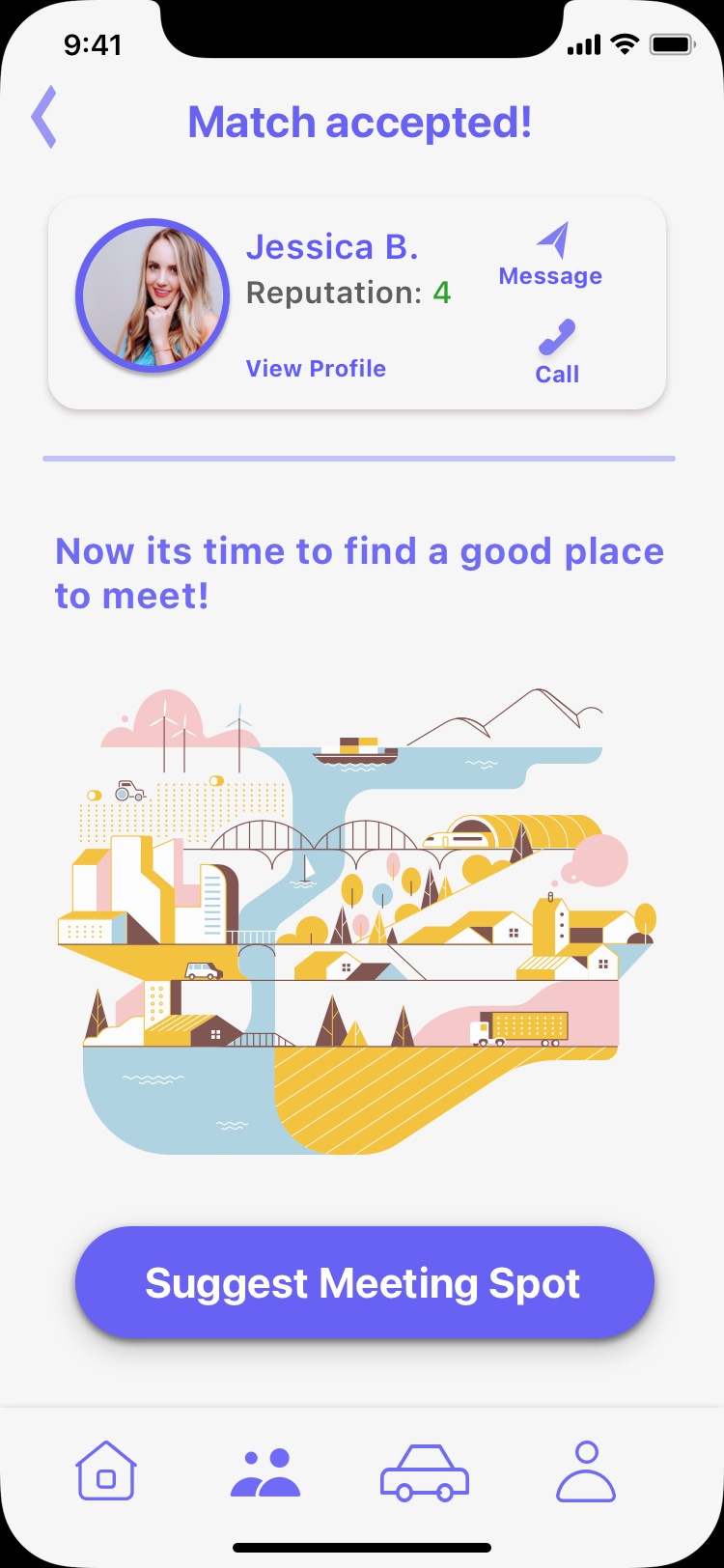This screenshot has width=724, height=1568.
Task: Open the View Profile link
Action: [316, 369]
